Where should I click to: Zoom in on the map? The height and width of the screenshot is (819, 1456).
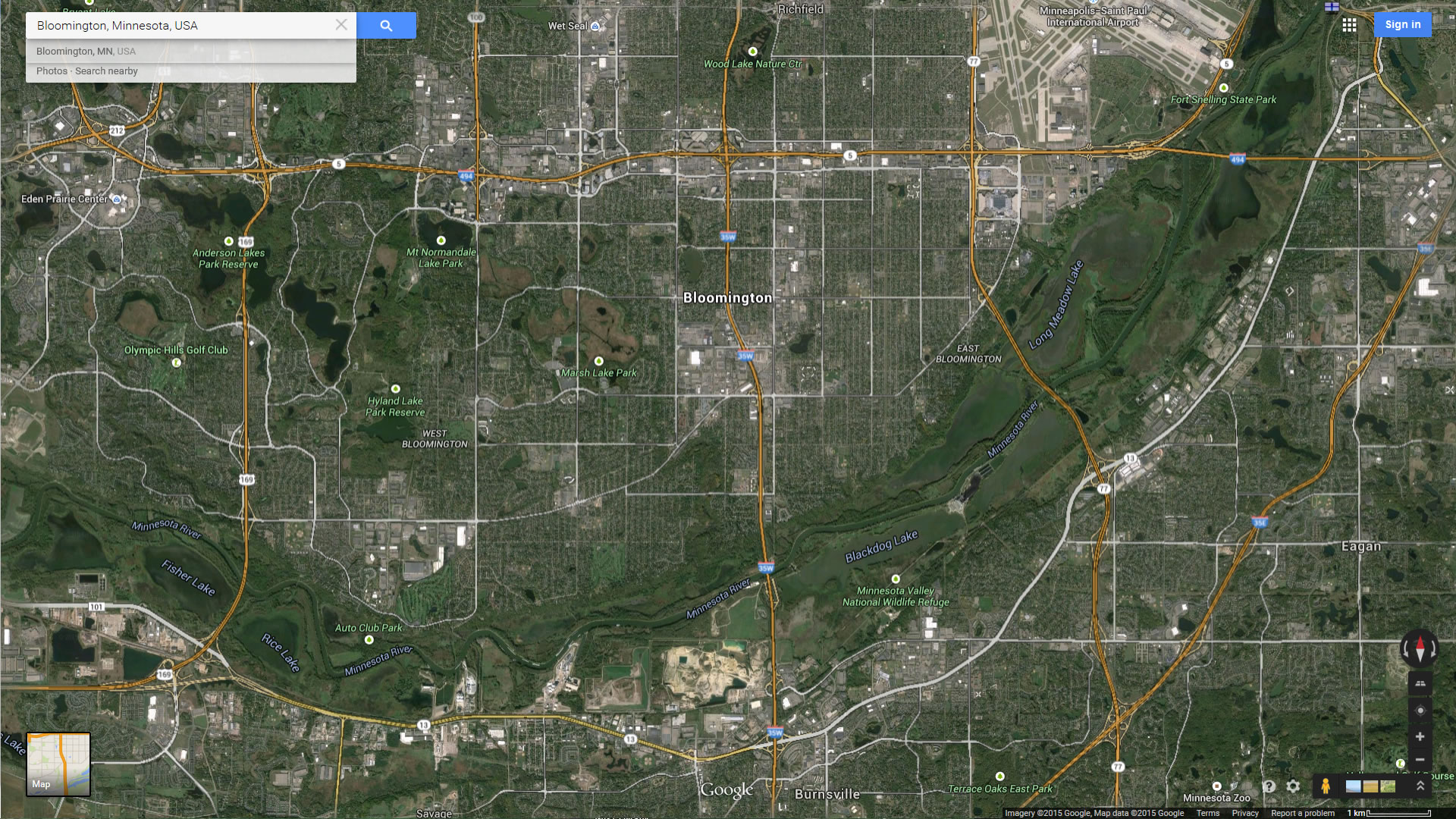(1420, 736)
